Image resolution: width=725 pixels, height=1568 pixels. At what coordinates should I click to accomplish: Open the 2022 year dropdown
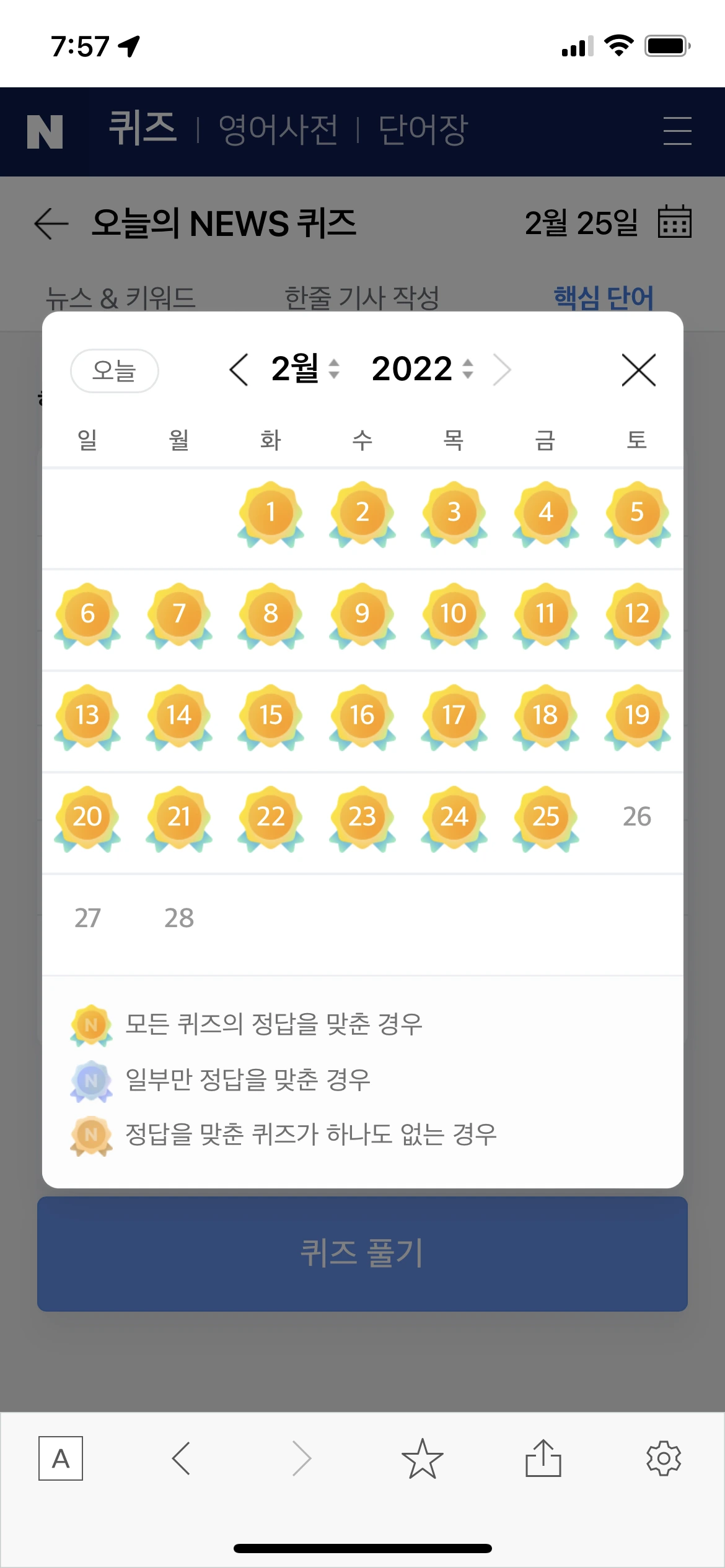(x=423, y=369)
